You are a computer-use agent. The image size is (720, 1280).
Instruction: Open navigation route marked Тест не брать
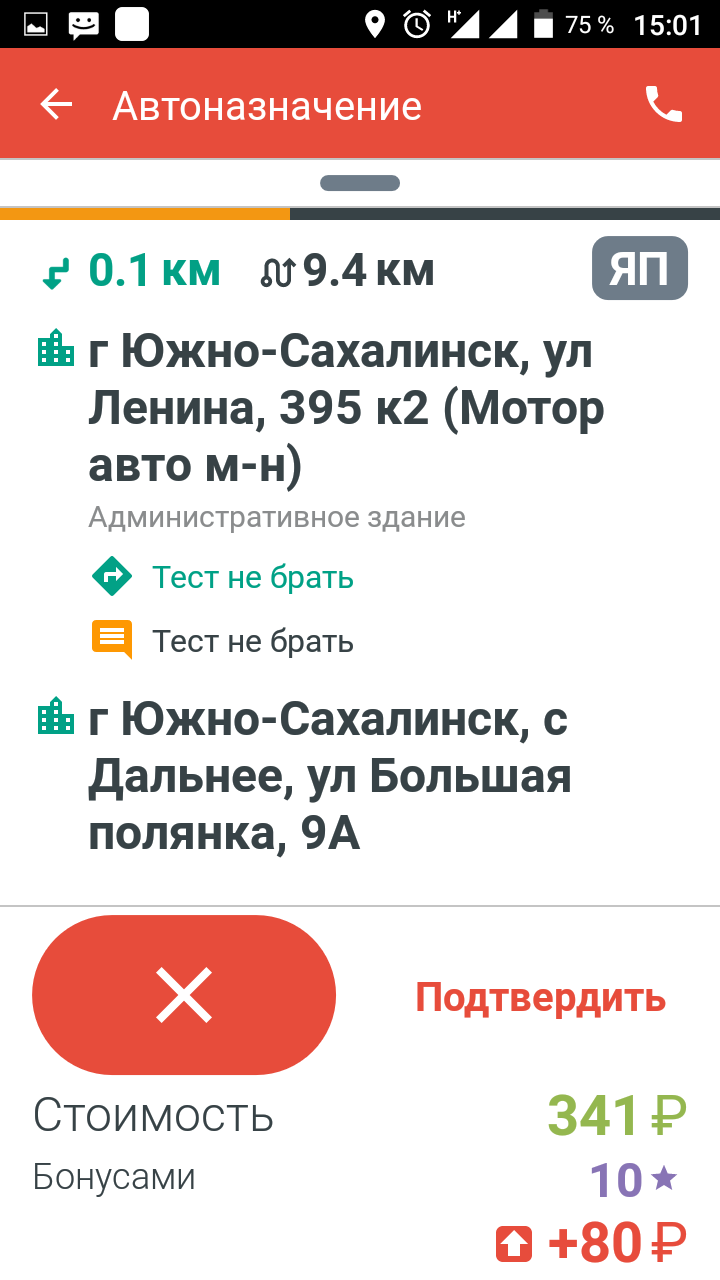(112, 577)
